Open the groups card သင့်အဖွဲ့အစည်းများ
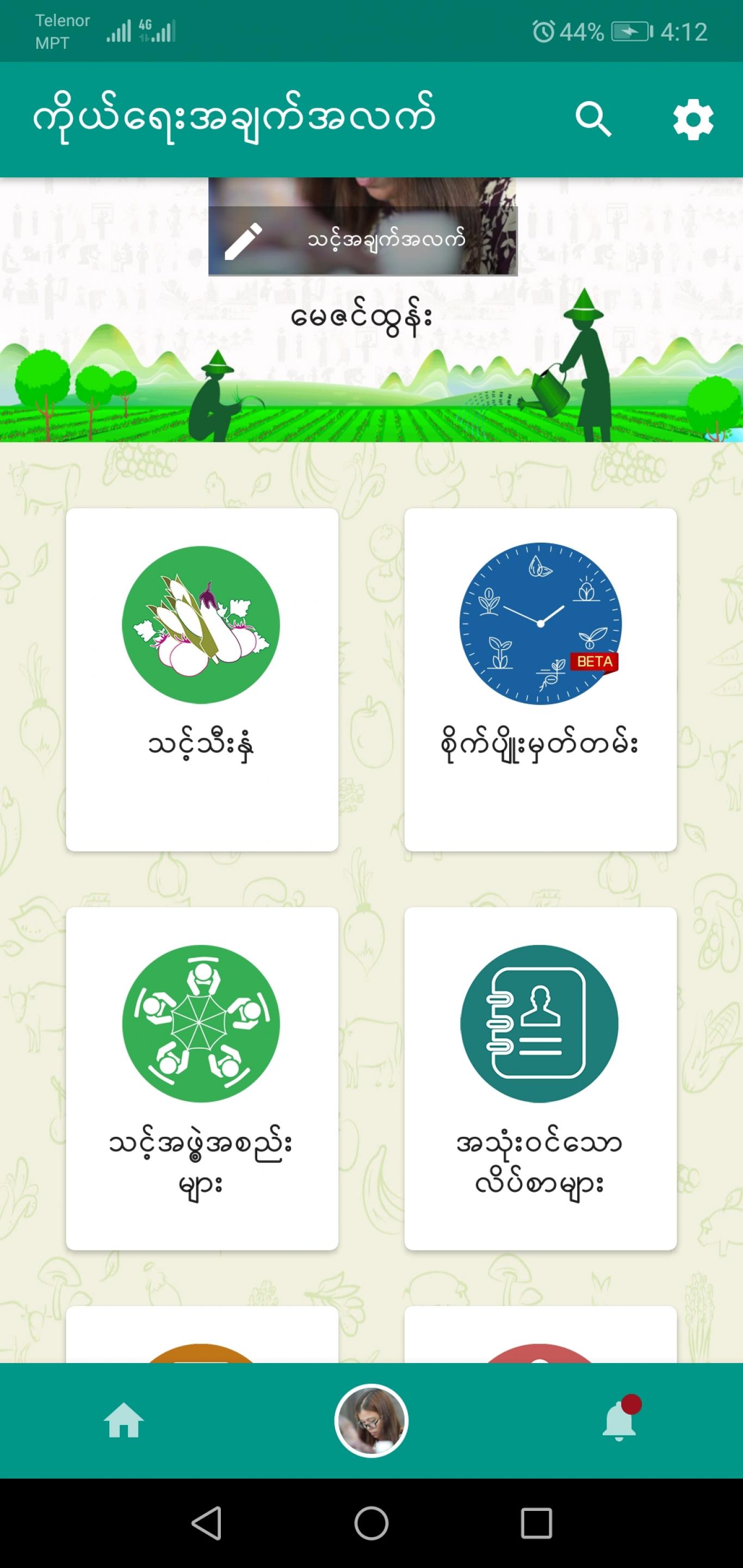Image resolution: width=743 pixels, height=1568 pixels. [202, 1079]
